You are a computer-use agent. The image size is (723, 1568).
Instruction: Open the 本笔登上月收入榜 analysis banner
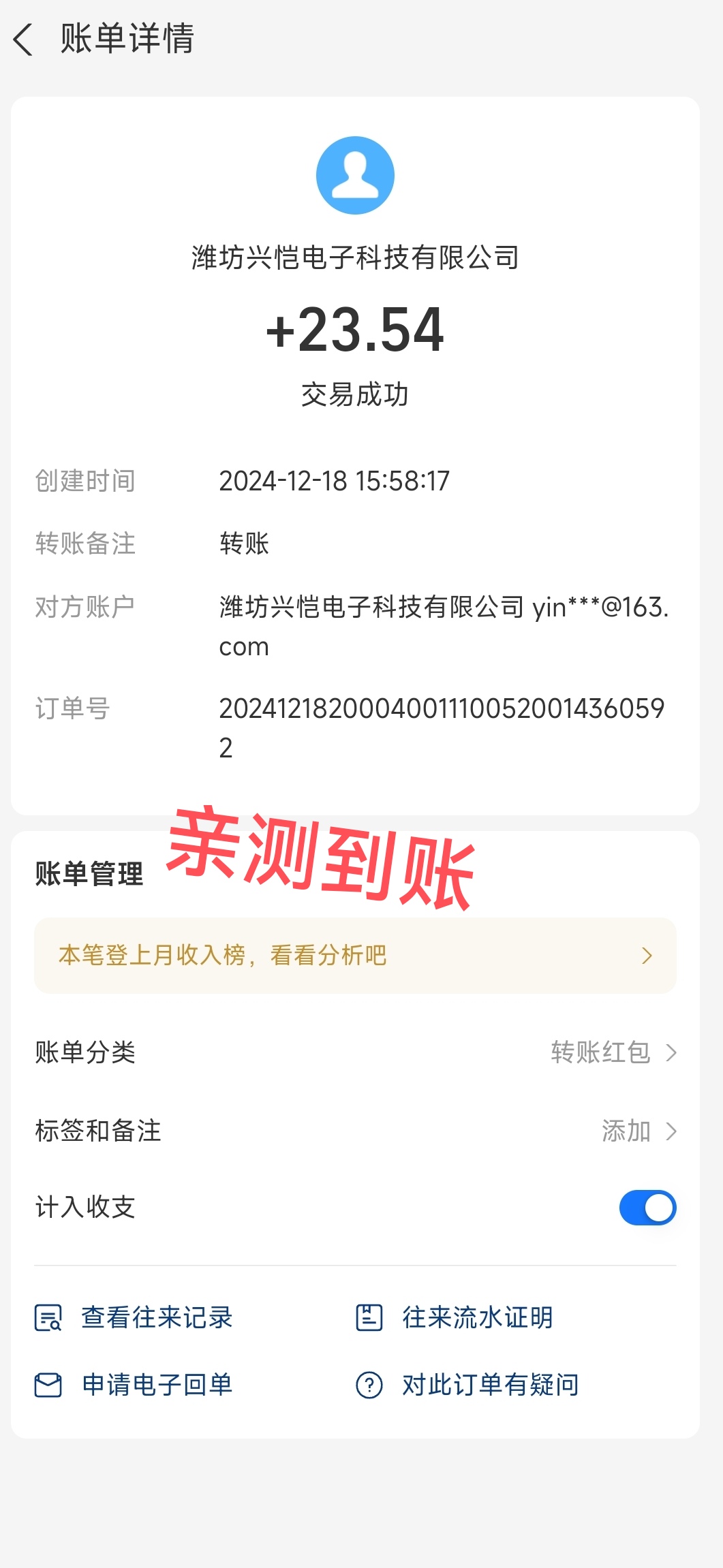click(x=355, y=955)
